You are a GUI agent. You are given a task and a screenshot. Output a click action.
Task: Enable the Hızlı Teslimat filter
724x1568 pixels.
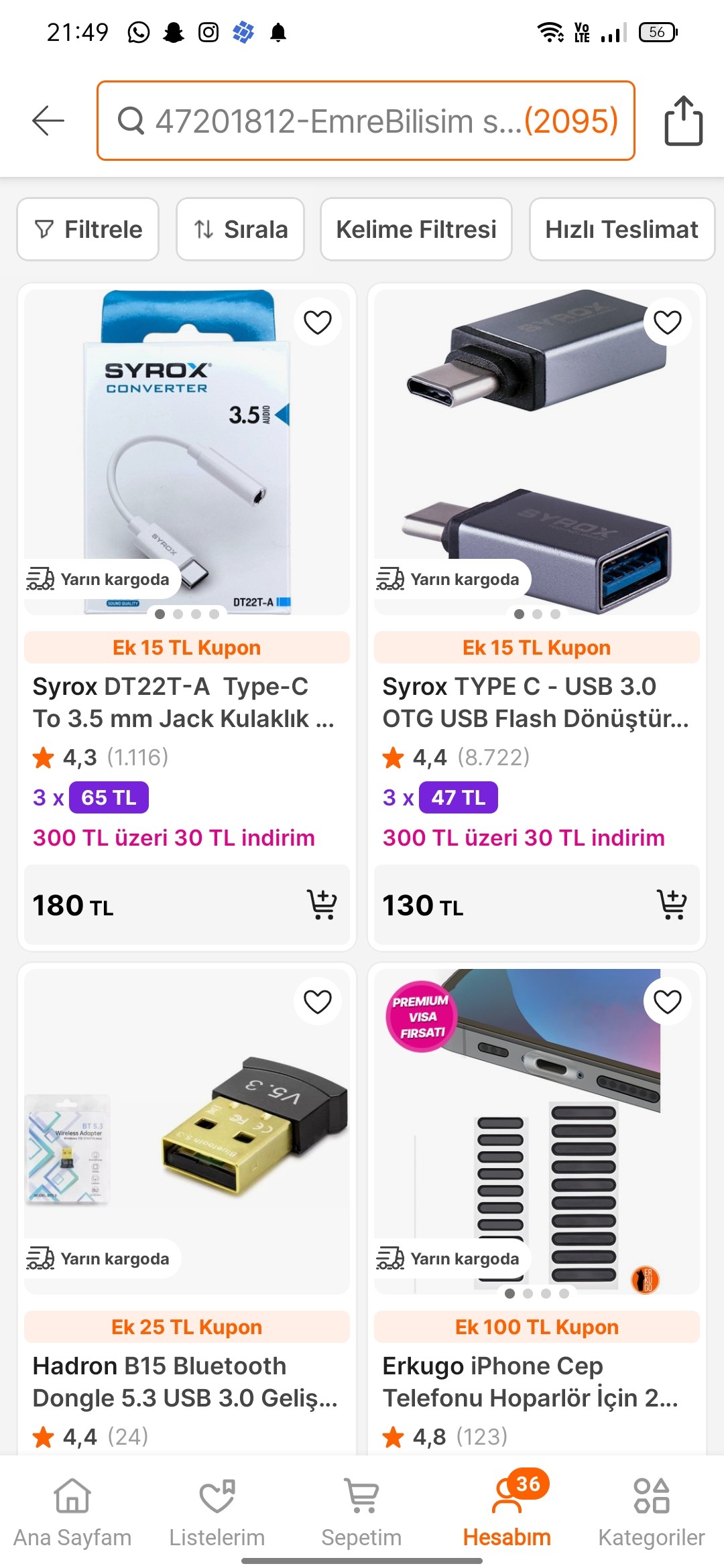click(x=621, y=229)
